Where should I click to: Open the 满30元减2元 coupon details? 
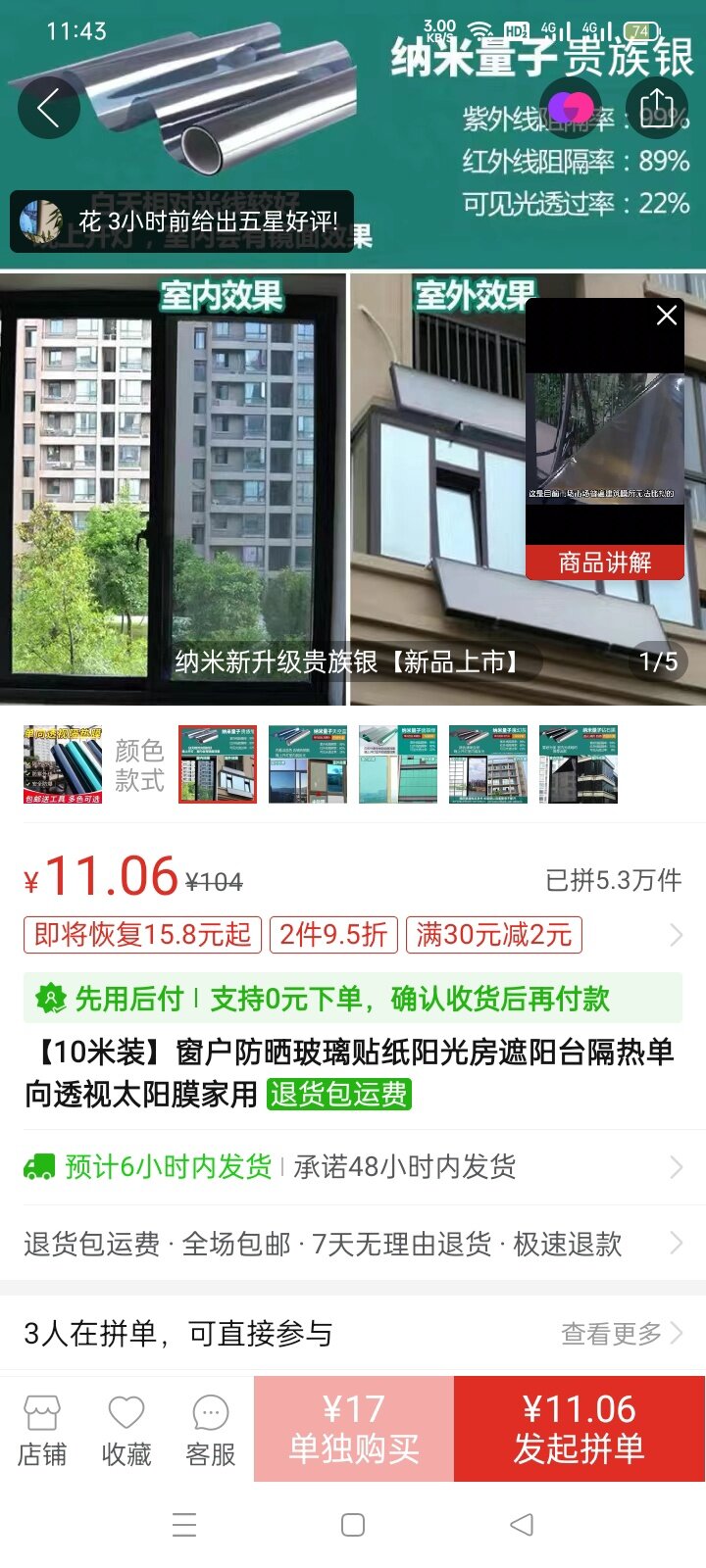[493, 935]
